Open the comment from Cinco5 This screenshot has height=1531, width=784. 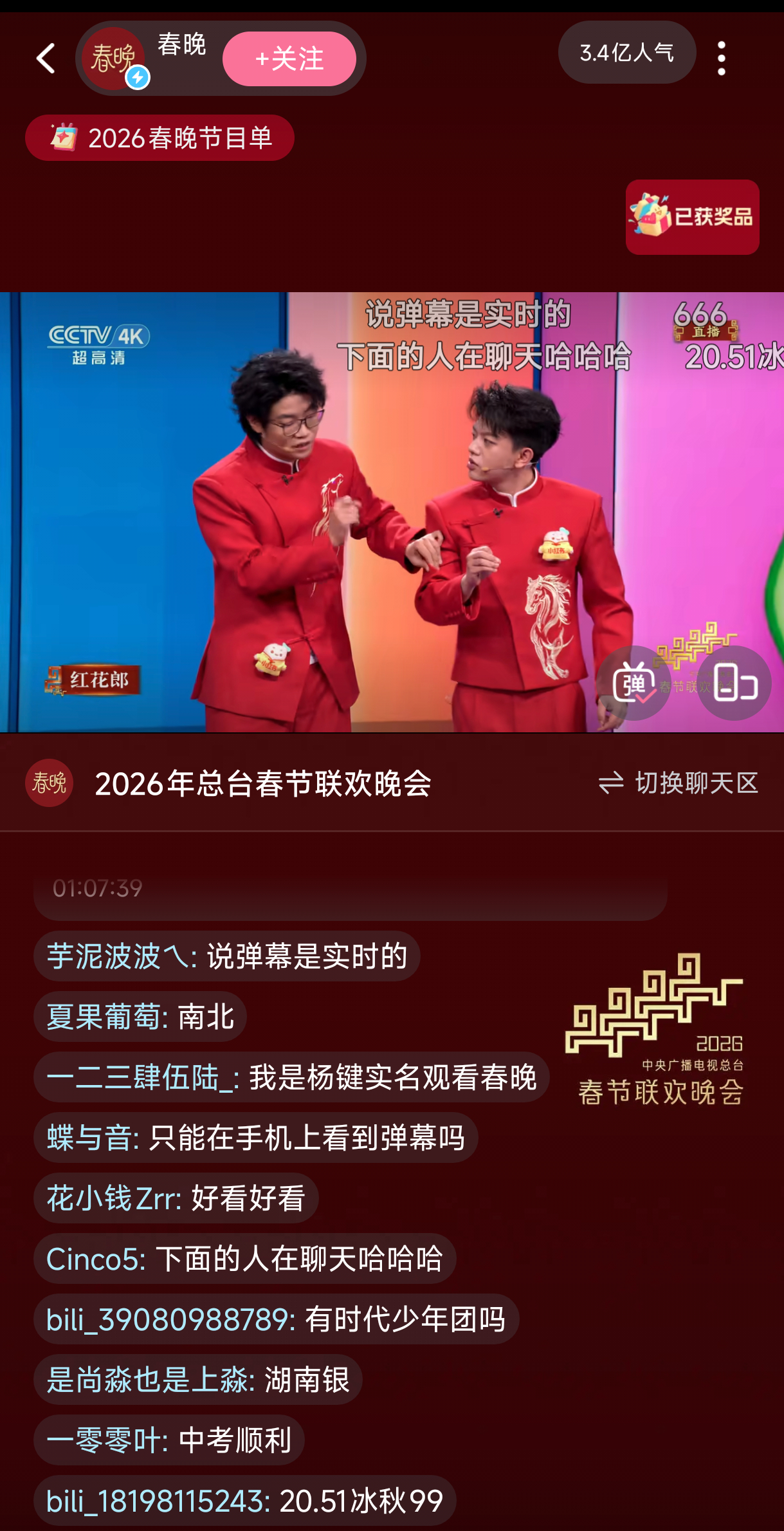coord(244,1259)
